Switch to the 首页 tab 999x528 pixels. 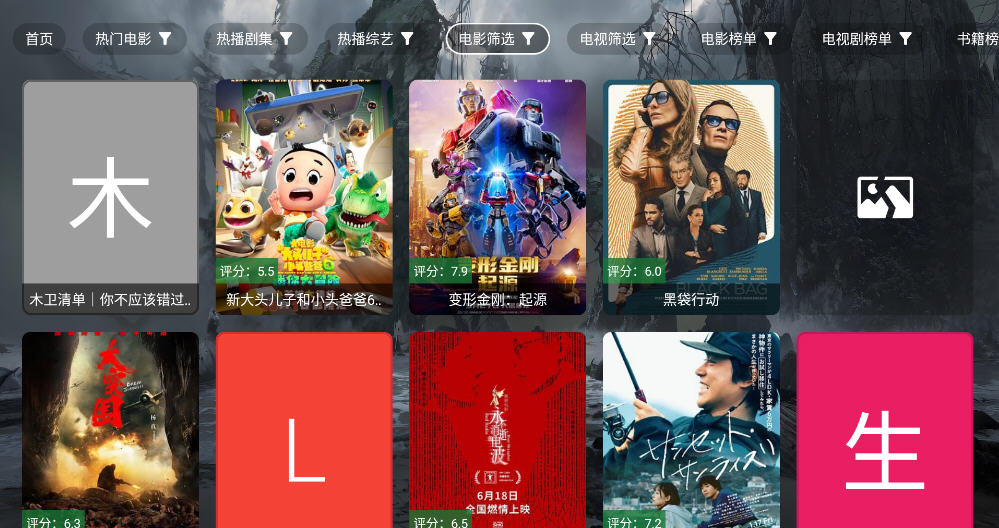(39, 39)
